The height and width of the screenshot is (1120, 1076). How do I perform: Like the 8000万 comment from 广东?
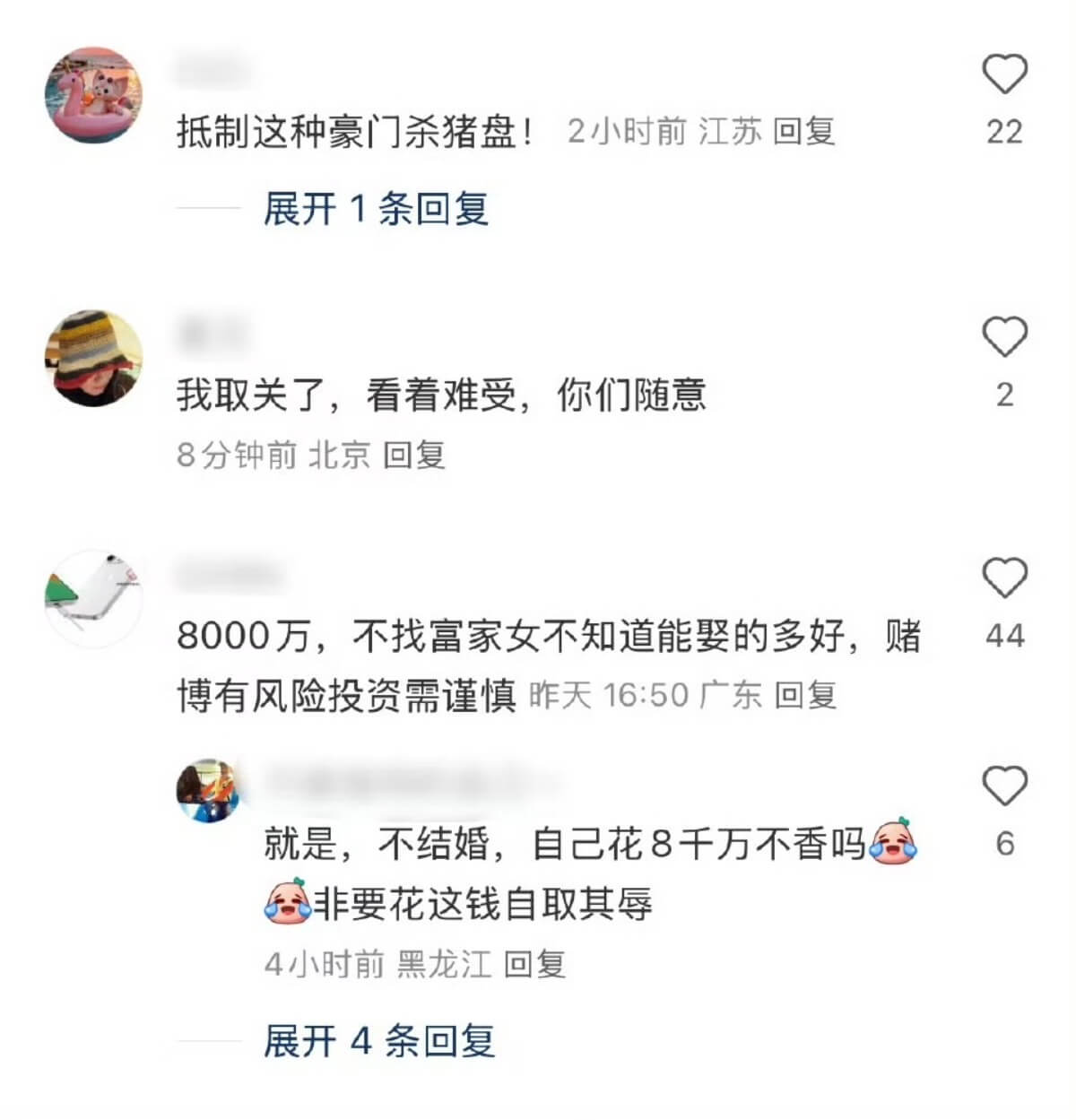pyautogui.click(x=1004, y=577)
